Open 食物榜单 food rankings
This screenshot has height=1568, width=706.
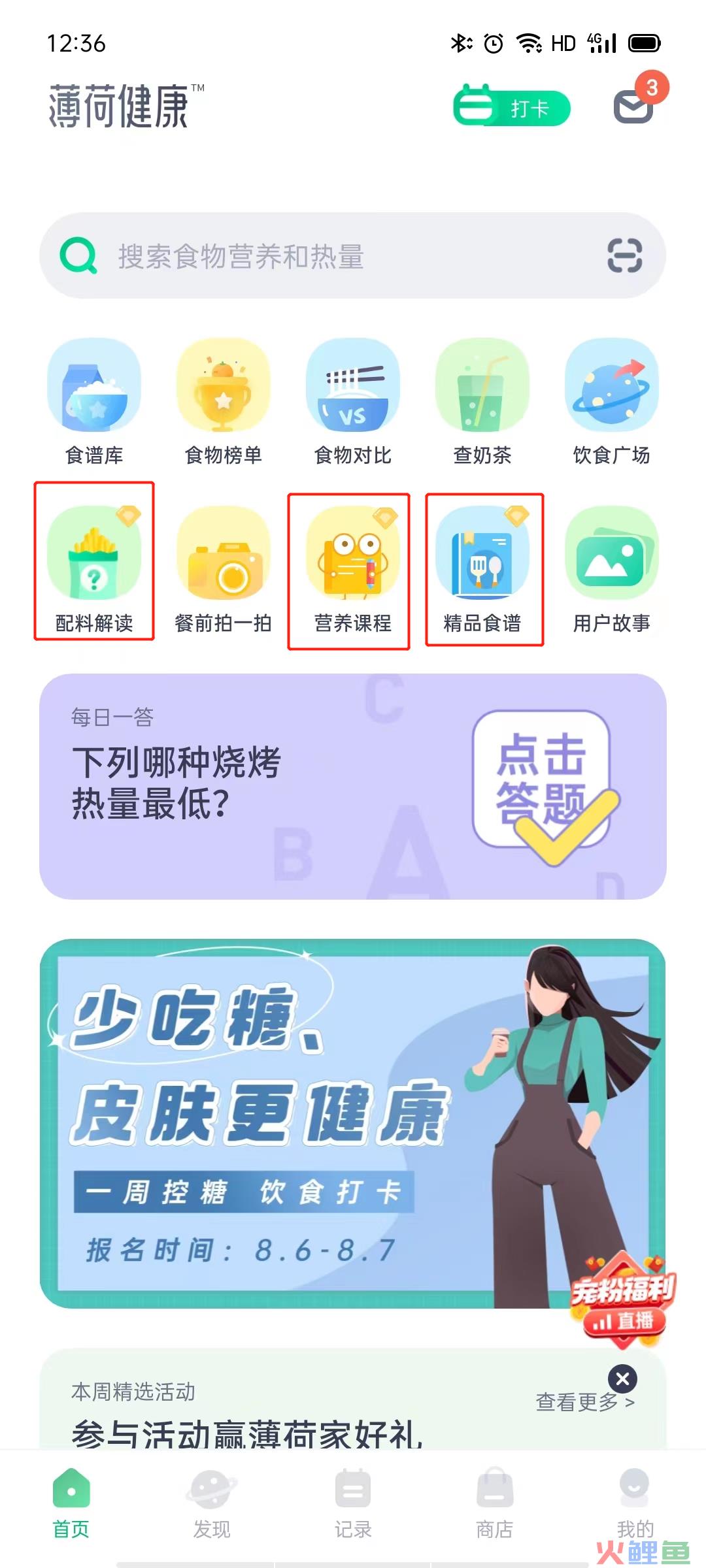coord(223,401)
